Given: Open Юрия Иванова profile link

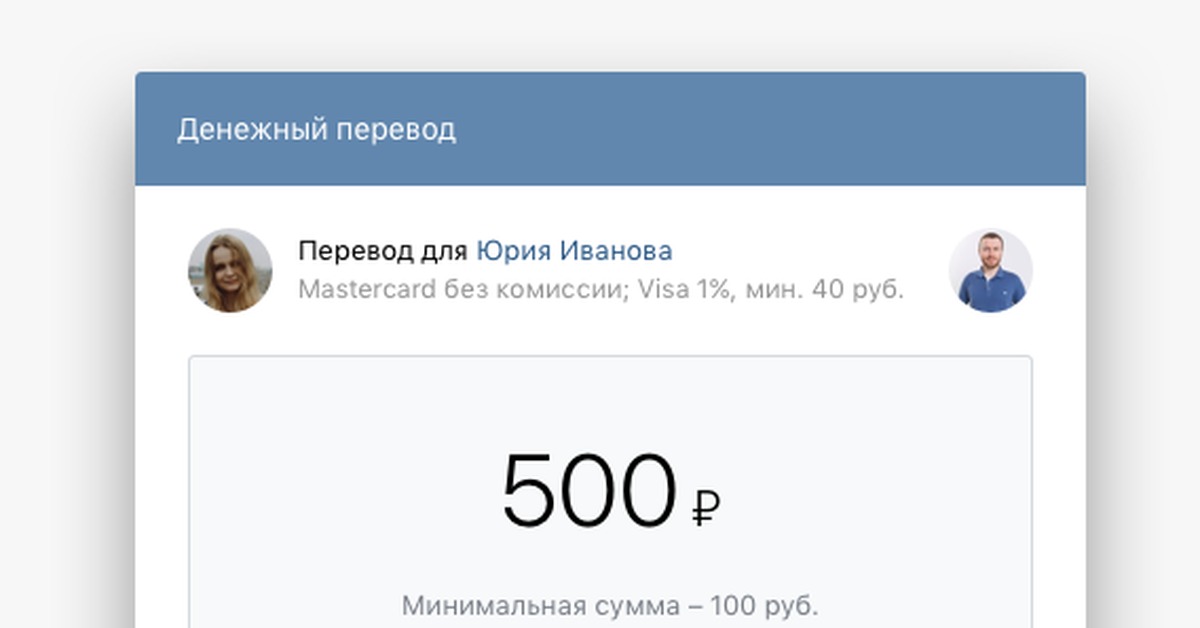Looking at the screenshot, I should click(x=573, y=250).
